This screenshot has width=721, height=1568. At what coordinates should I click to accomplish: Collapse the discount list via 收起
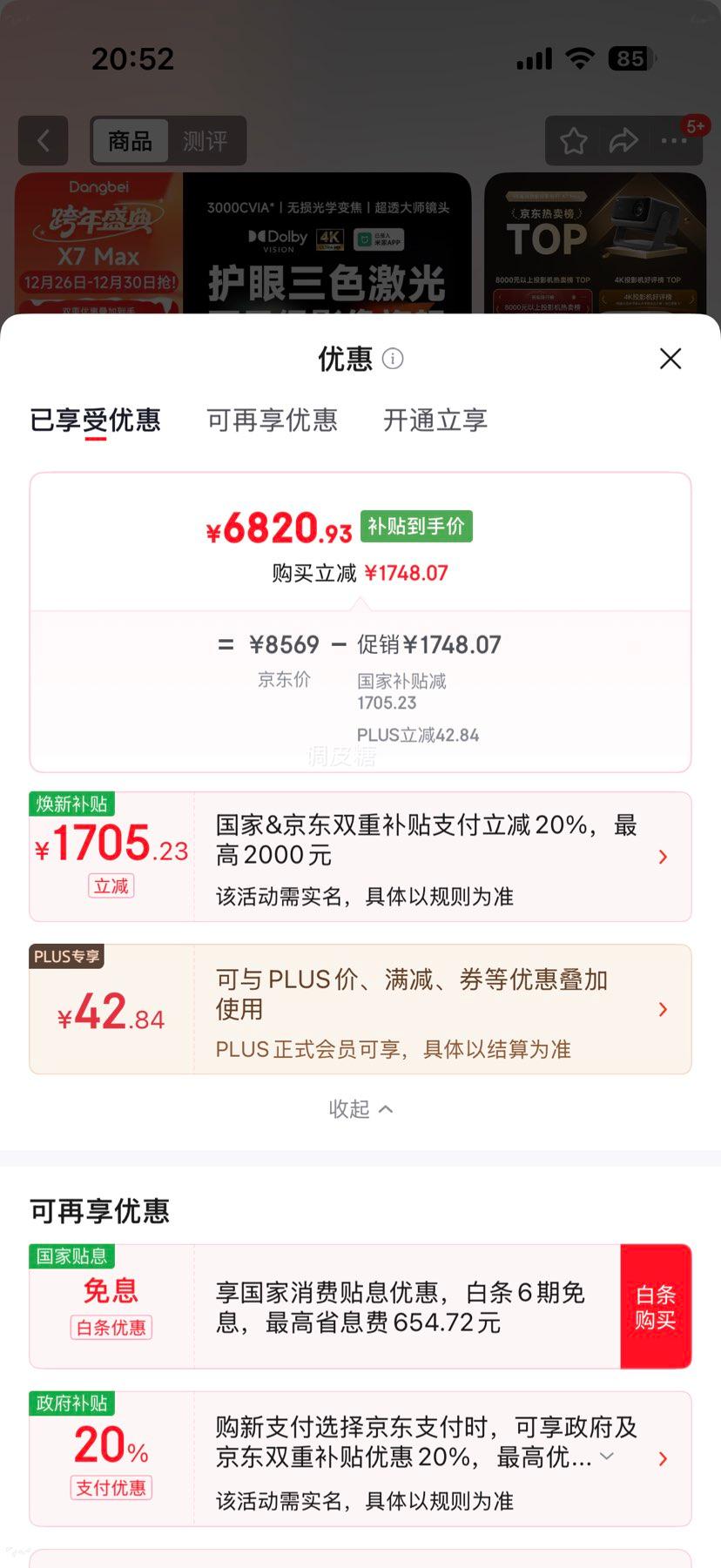pos(360,1108)
